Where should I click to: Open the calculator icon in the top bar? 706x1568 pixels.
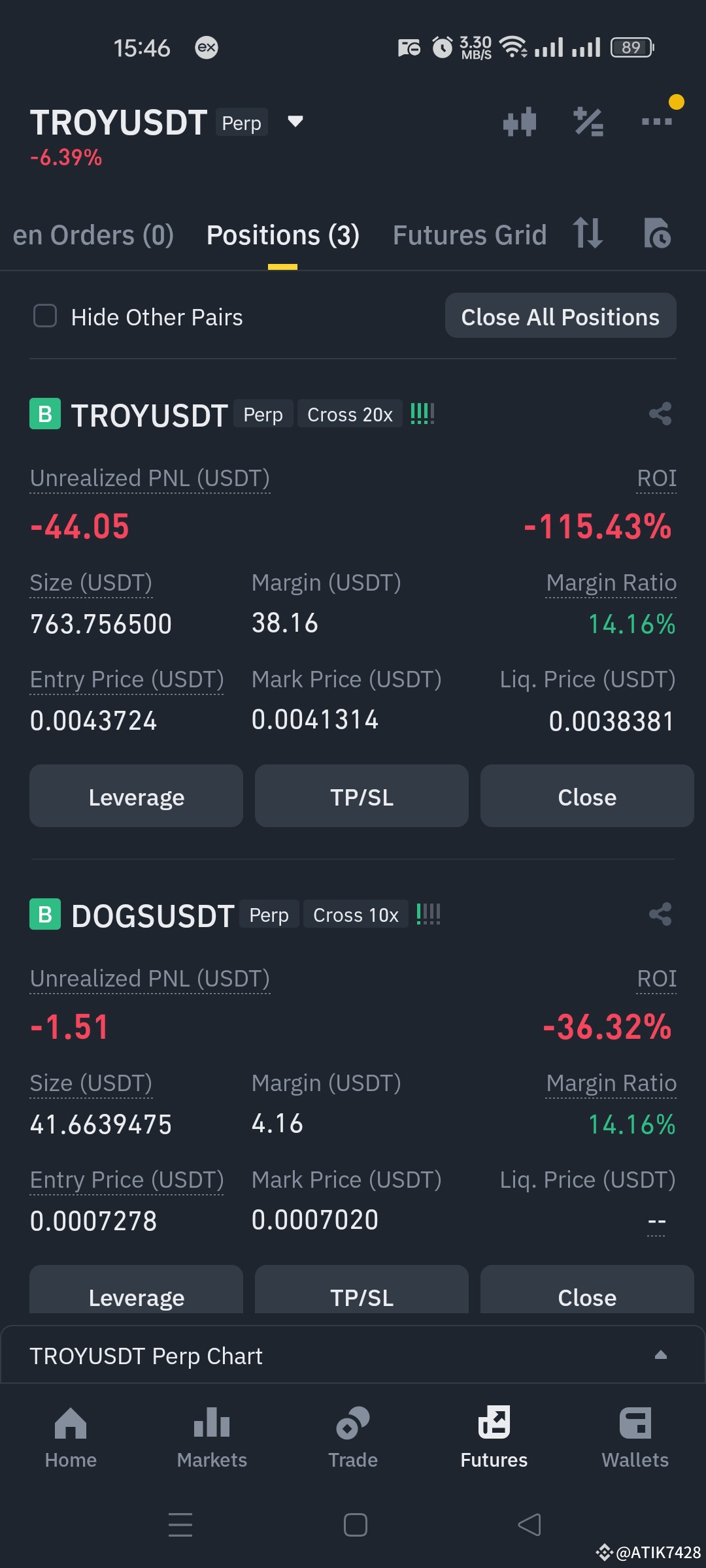[x=588, y=122]
